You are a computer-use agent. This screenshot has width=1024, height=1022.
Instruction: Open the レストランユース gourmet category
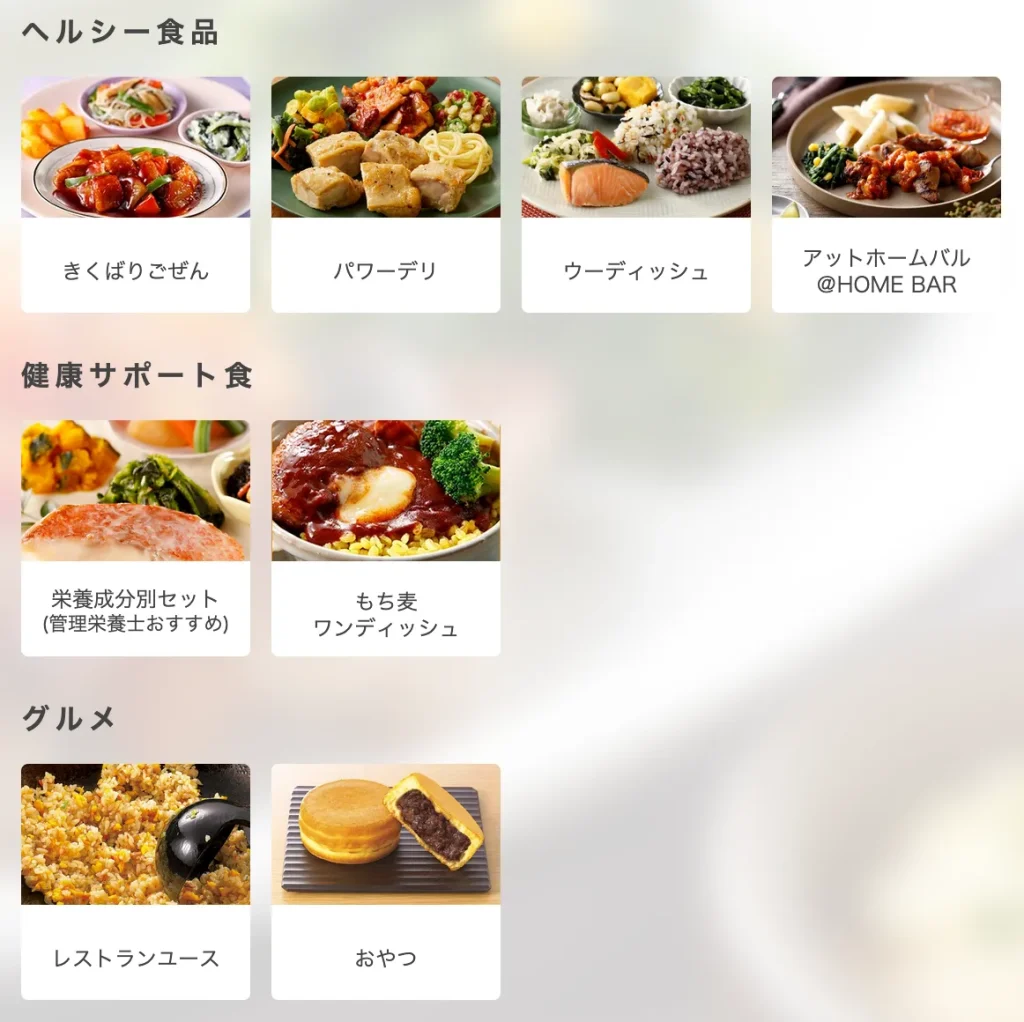tap(135, 882)
